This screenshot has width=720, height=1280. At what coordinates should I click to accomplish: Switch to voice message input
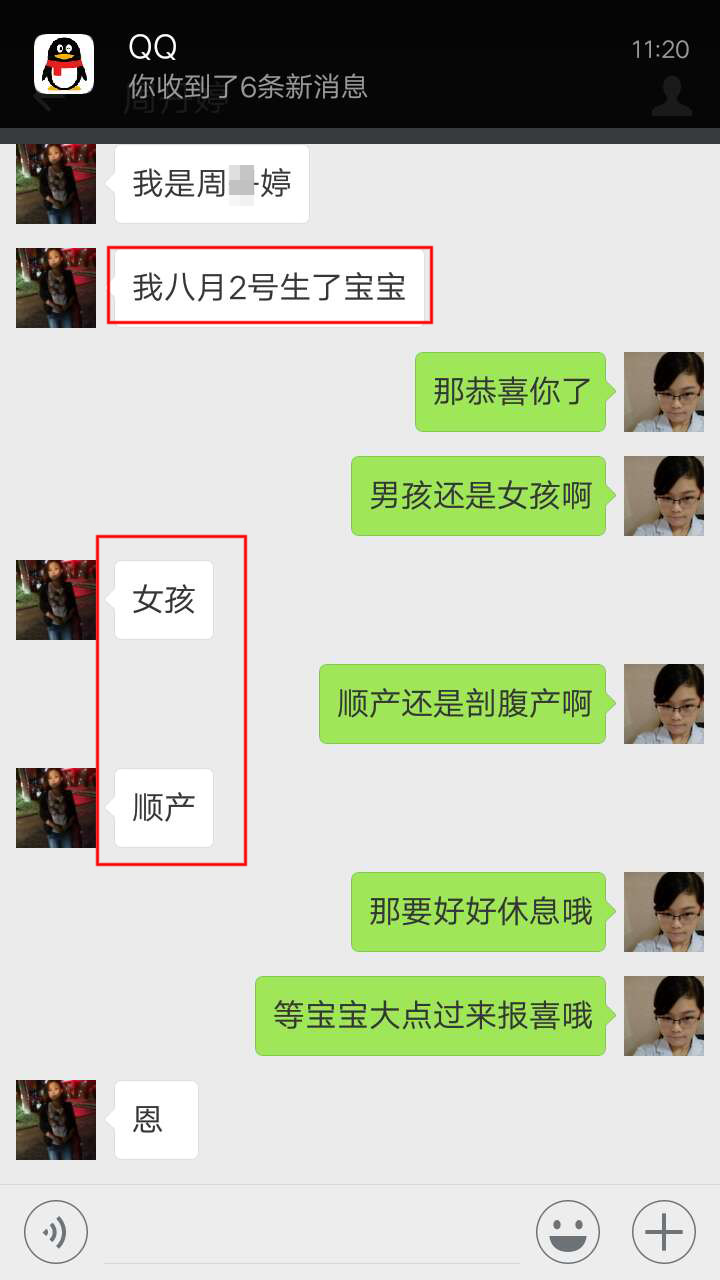[56, 1232]
